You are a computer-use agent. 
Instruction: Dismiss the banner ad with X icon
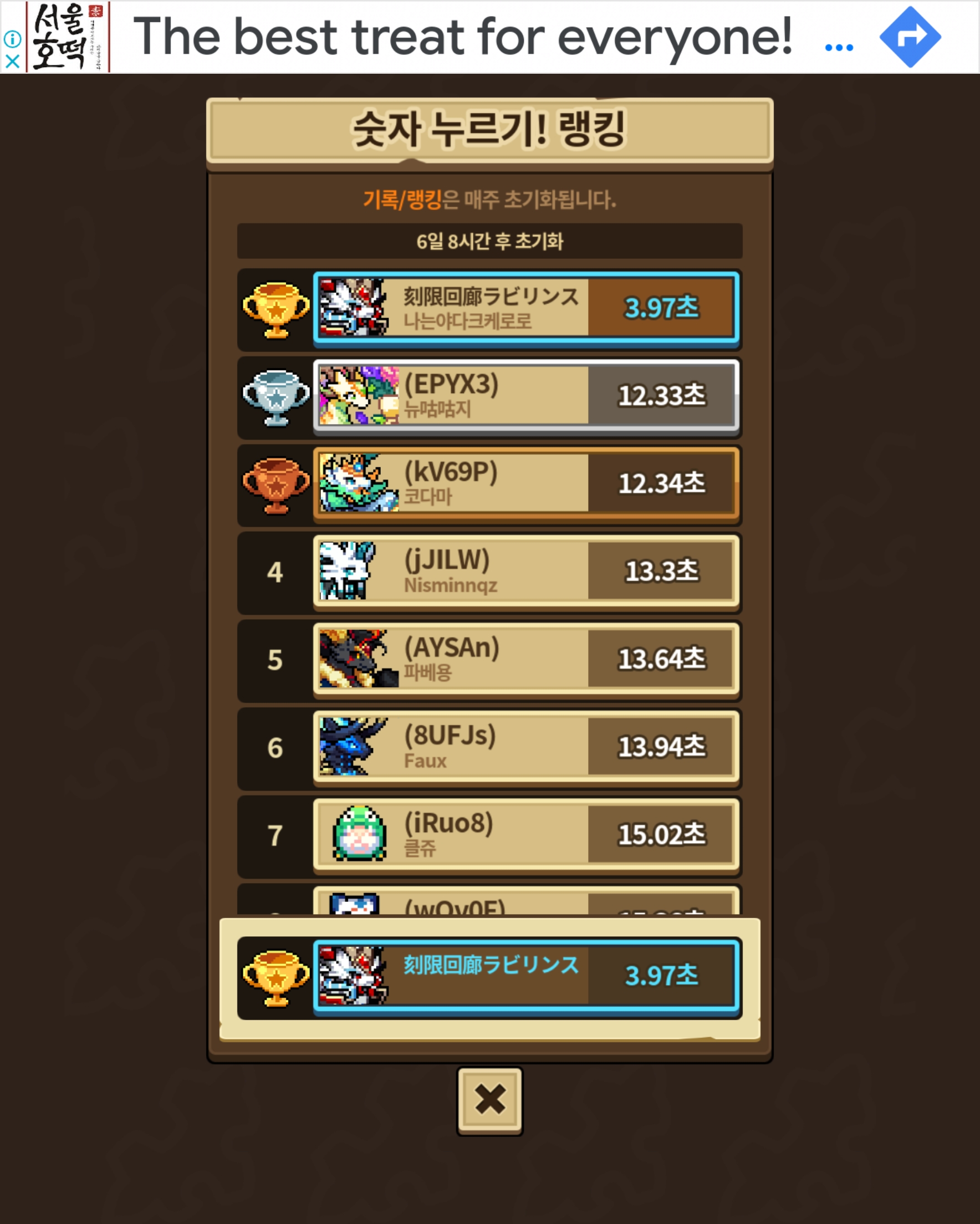click(x=13, y=61)
